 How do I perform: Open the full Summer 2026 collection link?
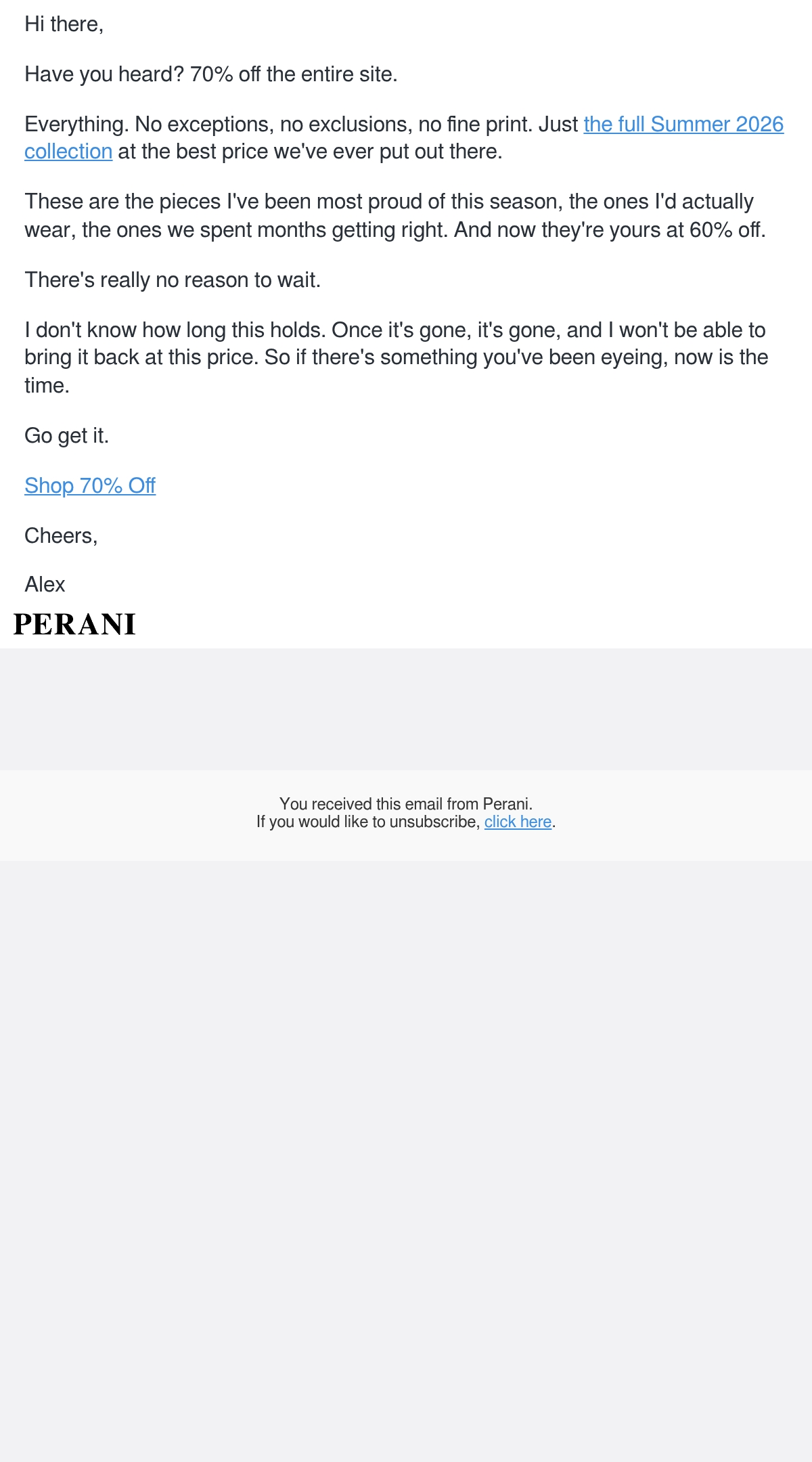click(683, 125)
